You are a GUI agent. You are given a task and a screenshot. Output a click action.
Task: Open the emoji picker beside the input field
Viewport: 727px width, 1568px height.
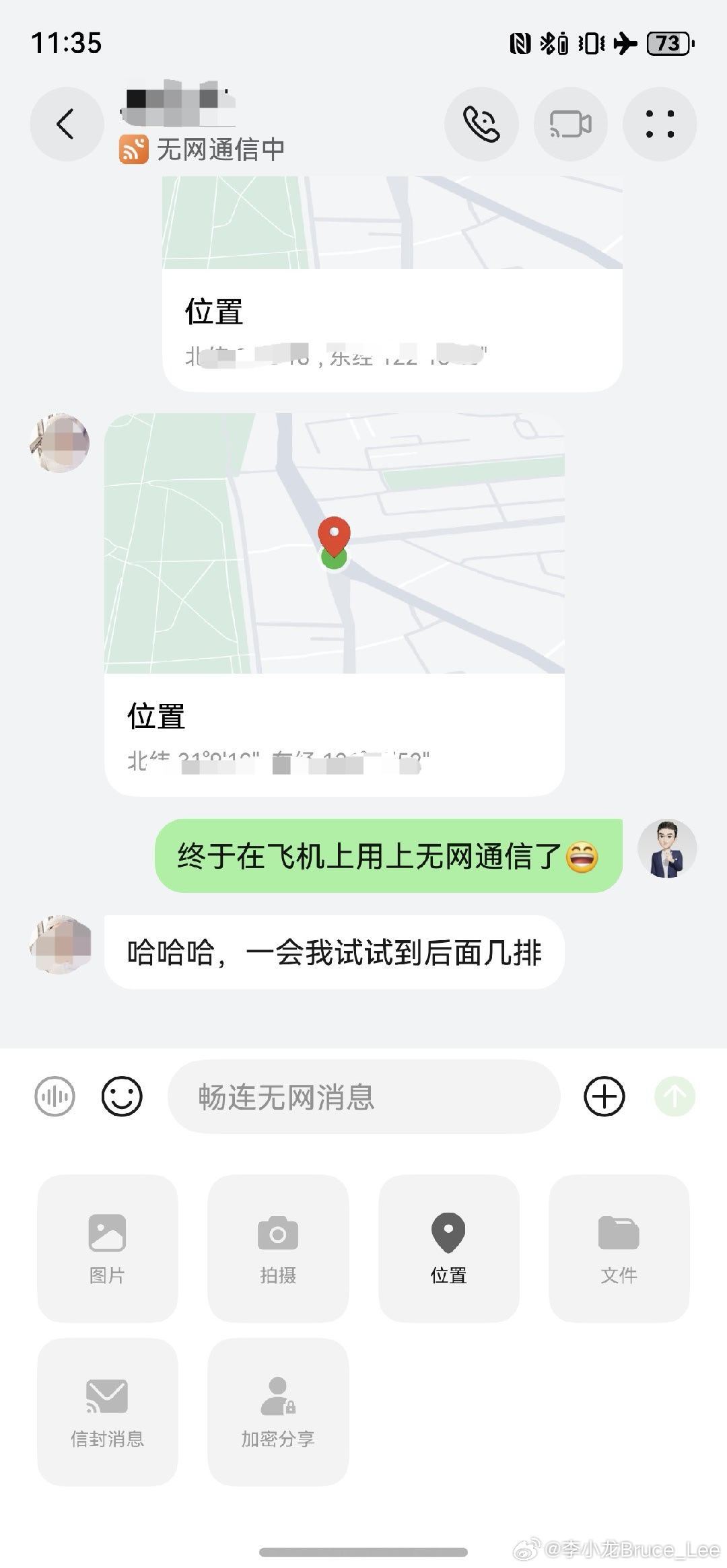pyautogui.click(x=123, y=1096)
